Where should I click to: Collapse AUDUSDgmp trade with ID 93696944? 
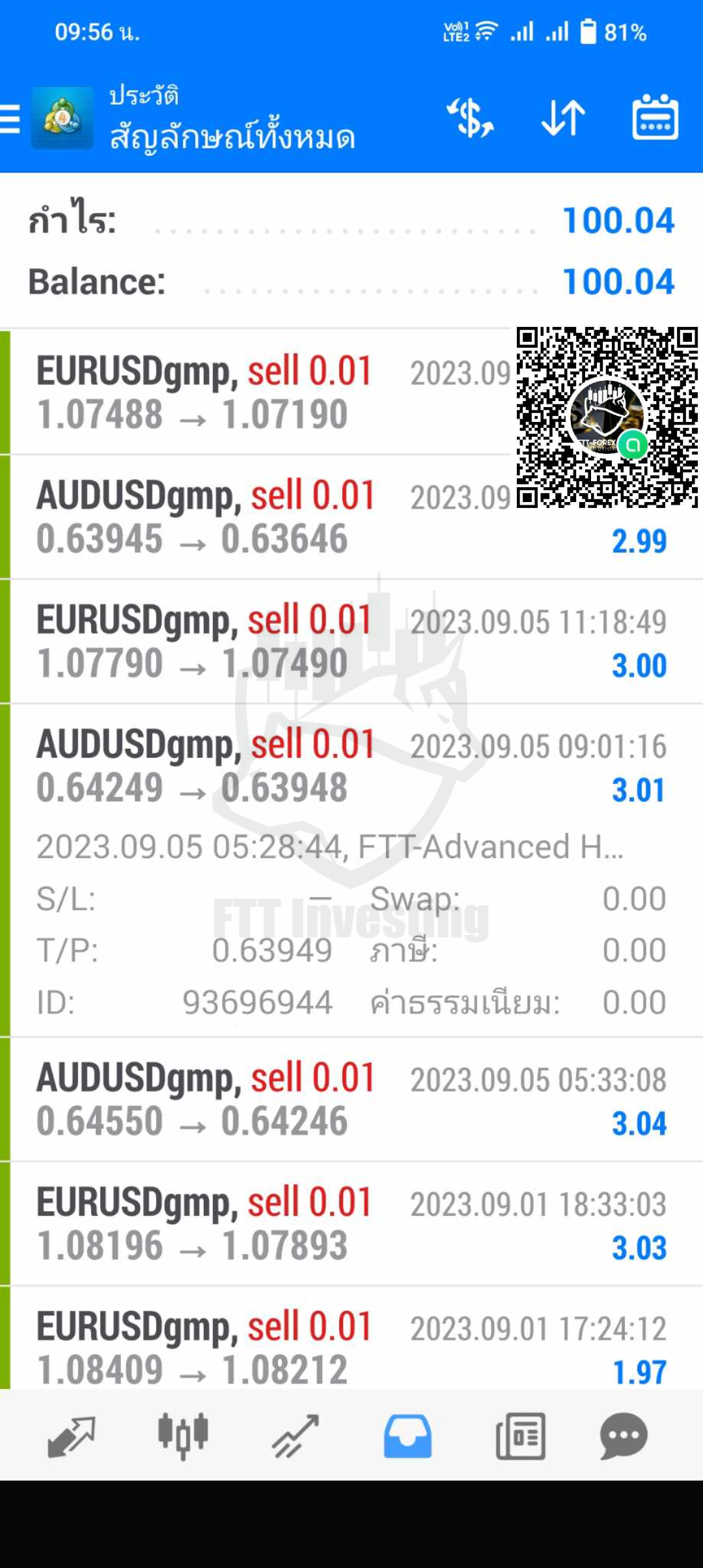(x=351, y=871)
